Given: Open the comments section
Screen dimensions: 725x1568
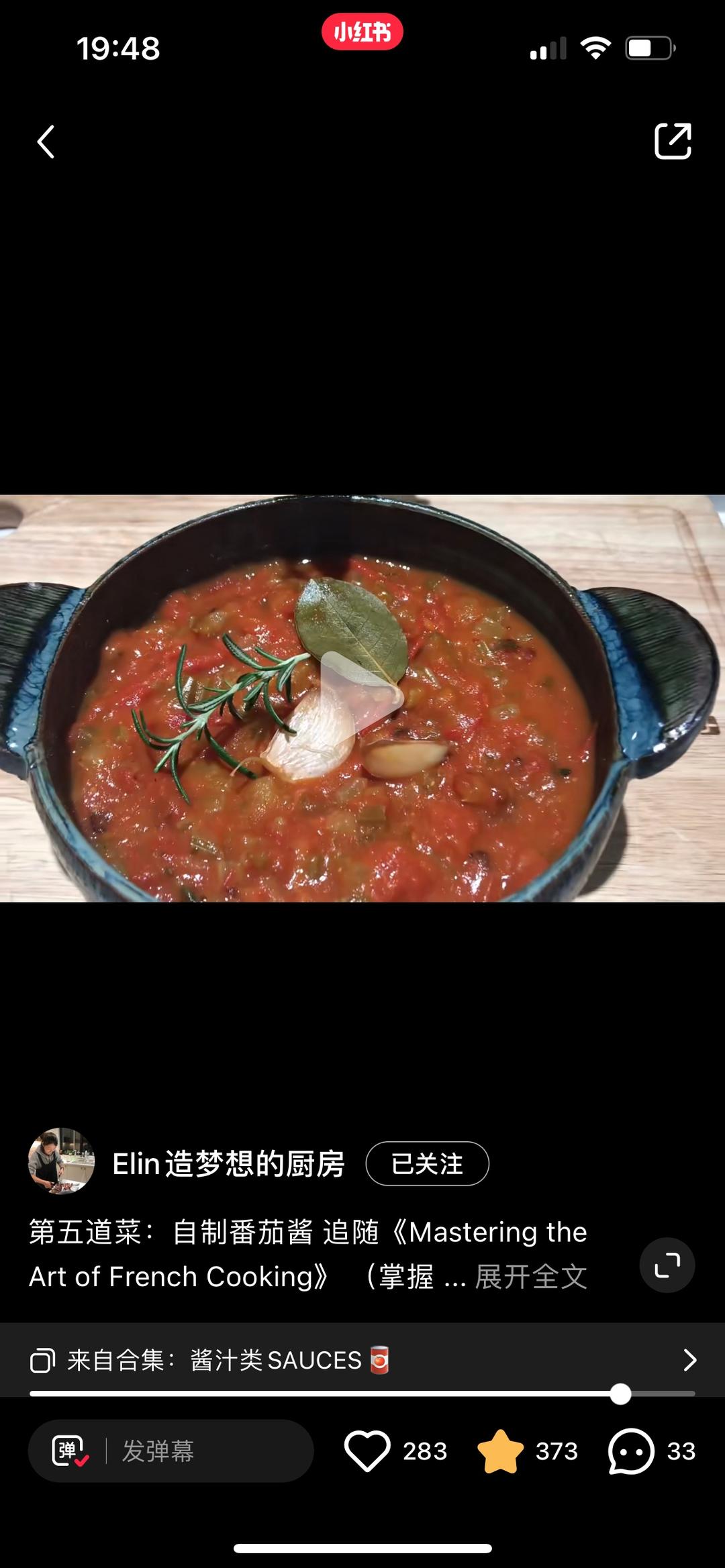Looking at the screenshot, I should [x=631, y=1451].
